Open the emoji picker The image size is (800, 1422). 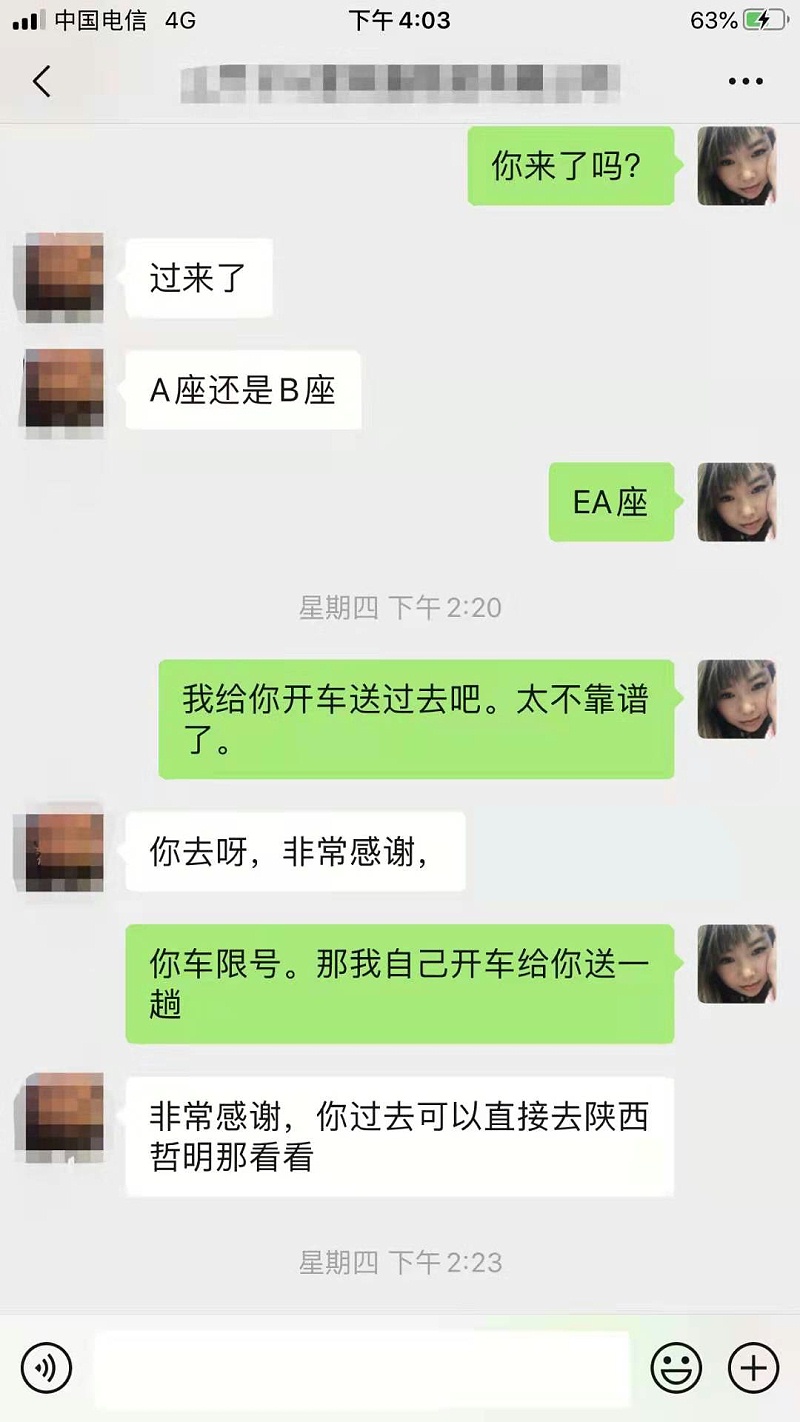point(677,1367)
